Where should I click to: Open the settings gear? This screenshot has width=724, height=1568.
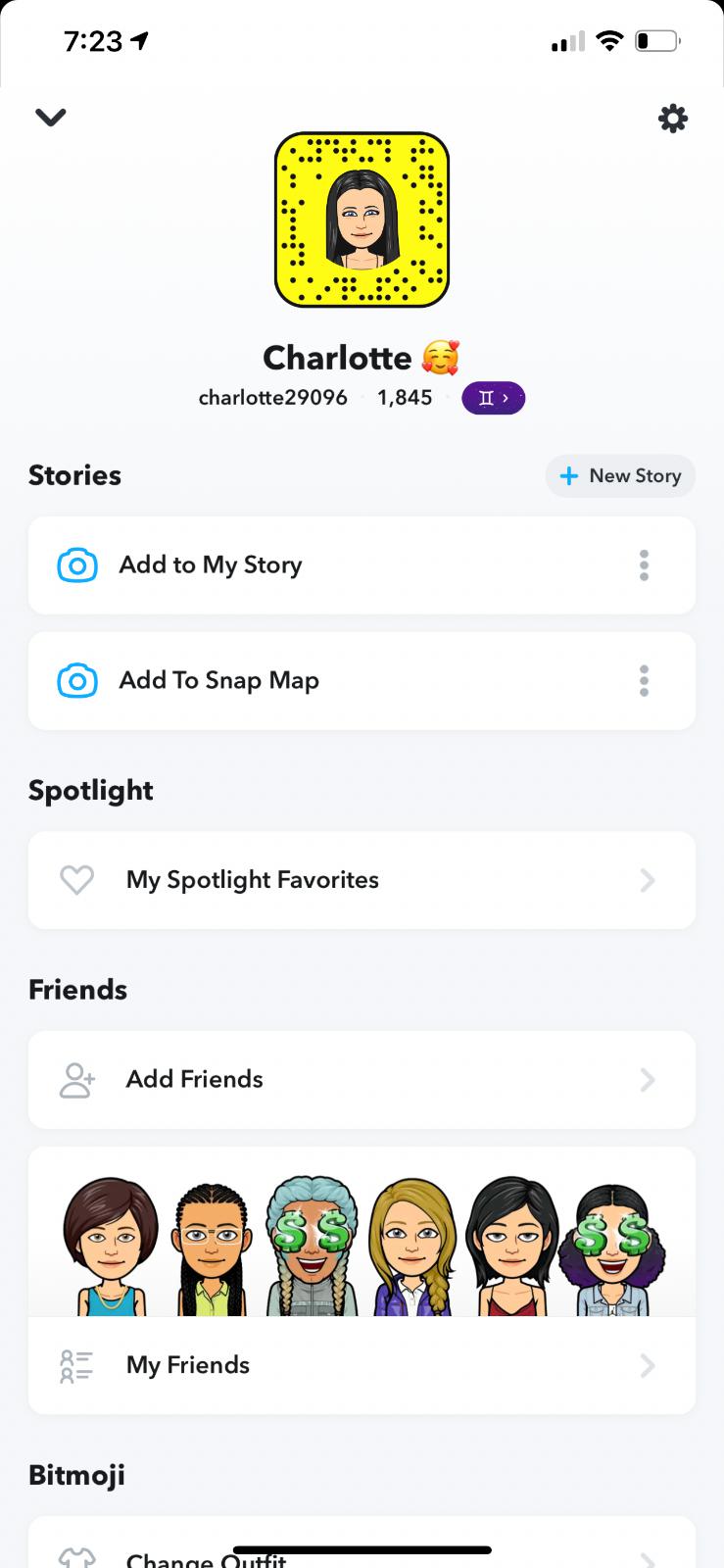672,119
